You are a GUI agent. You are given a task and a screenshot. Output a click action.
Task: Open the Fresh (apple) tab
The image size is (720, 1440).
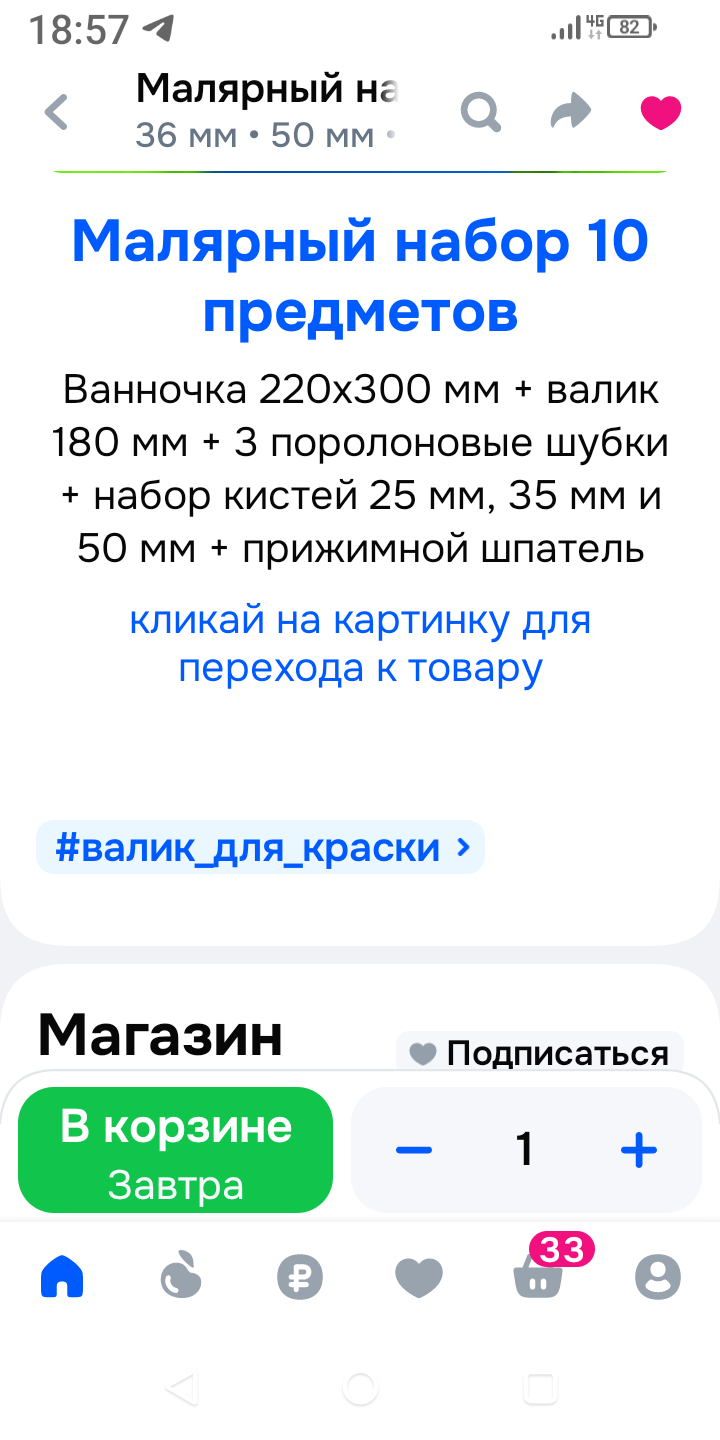[181, 1277]
